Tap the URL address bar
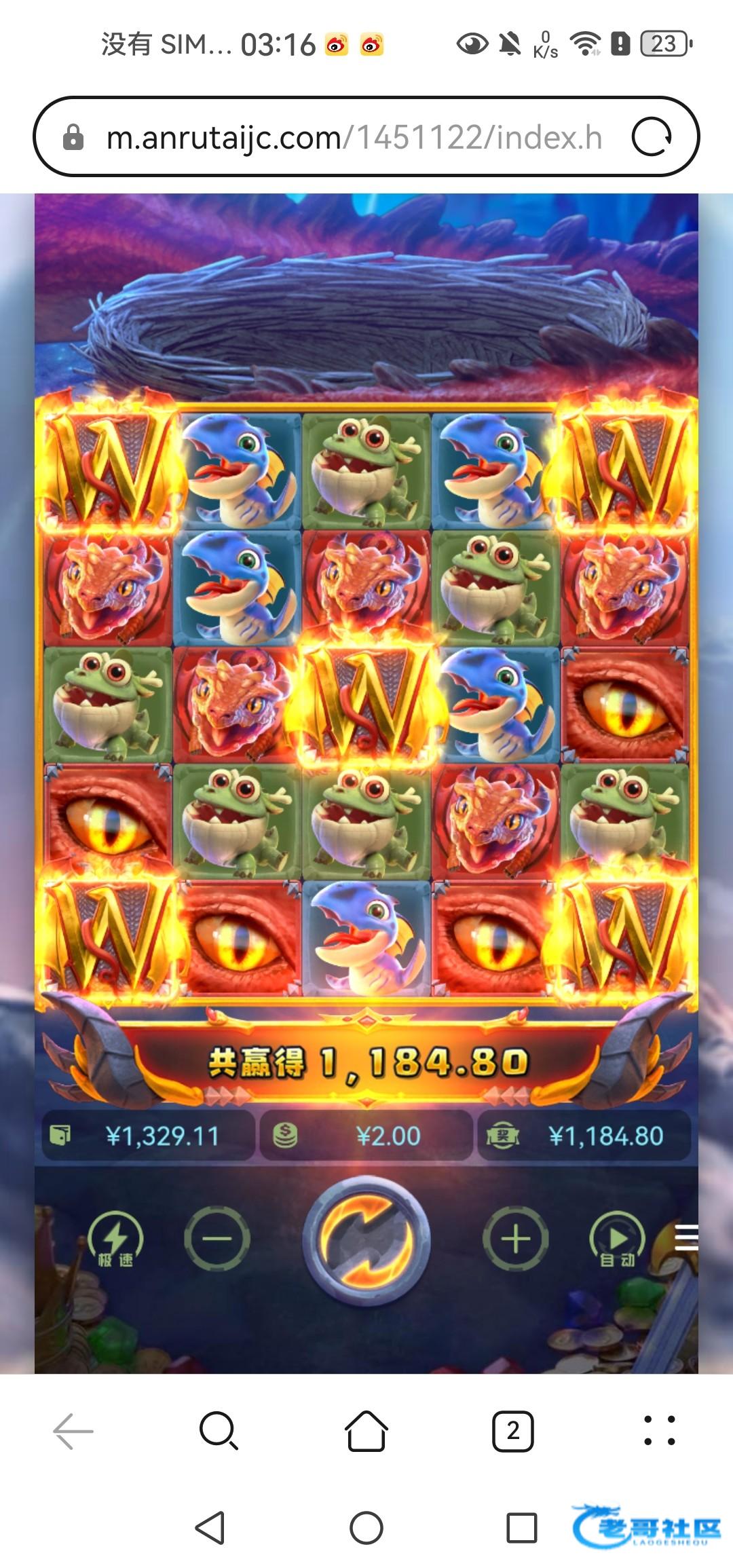733x1568 pixels. coord(353,137)
